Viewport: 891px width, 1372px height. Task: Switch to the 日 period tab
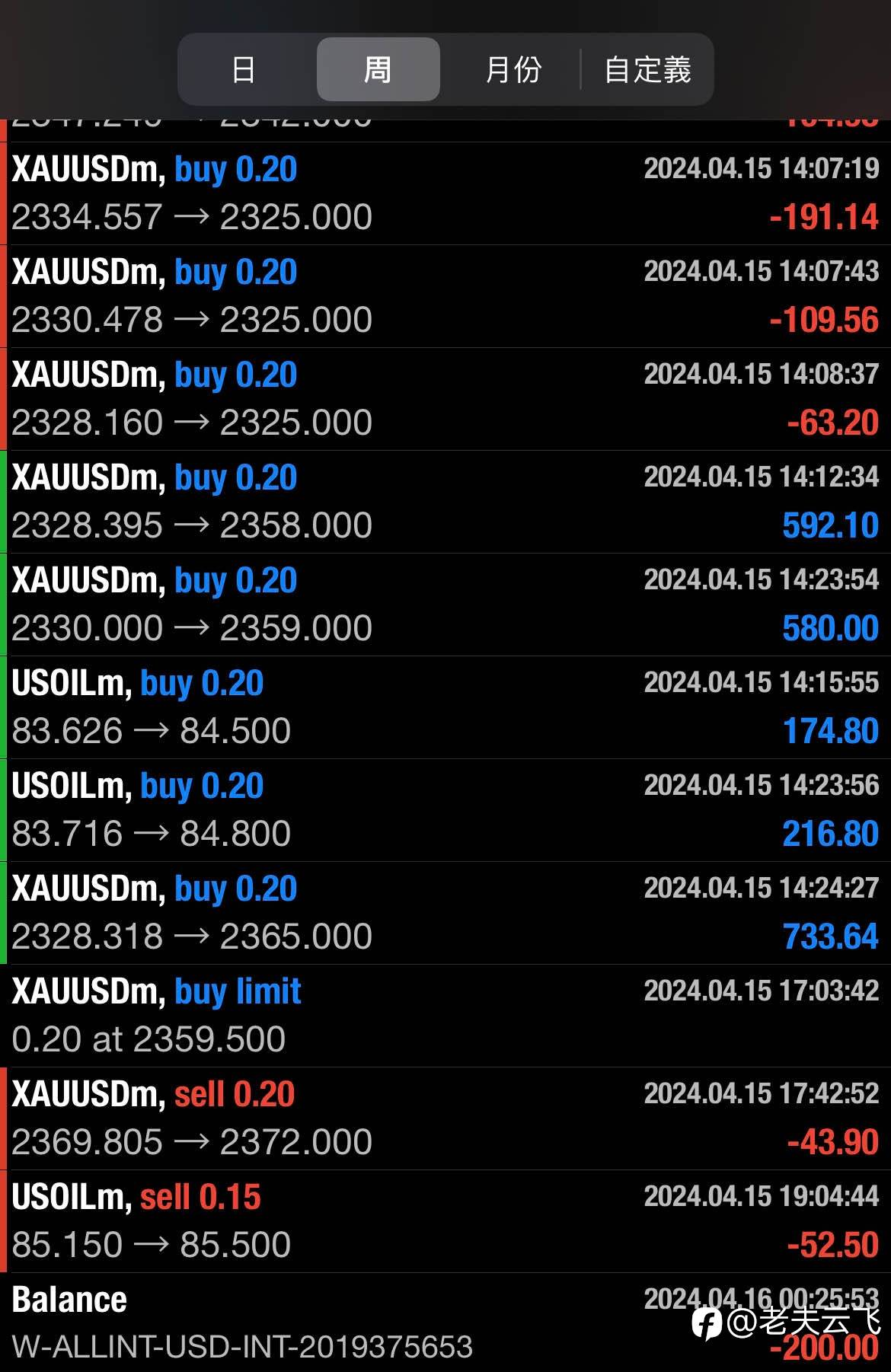pyautogui.click(x=243, y=69)
